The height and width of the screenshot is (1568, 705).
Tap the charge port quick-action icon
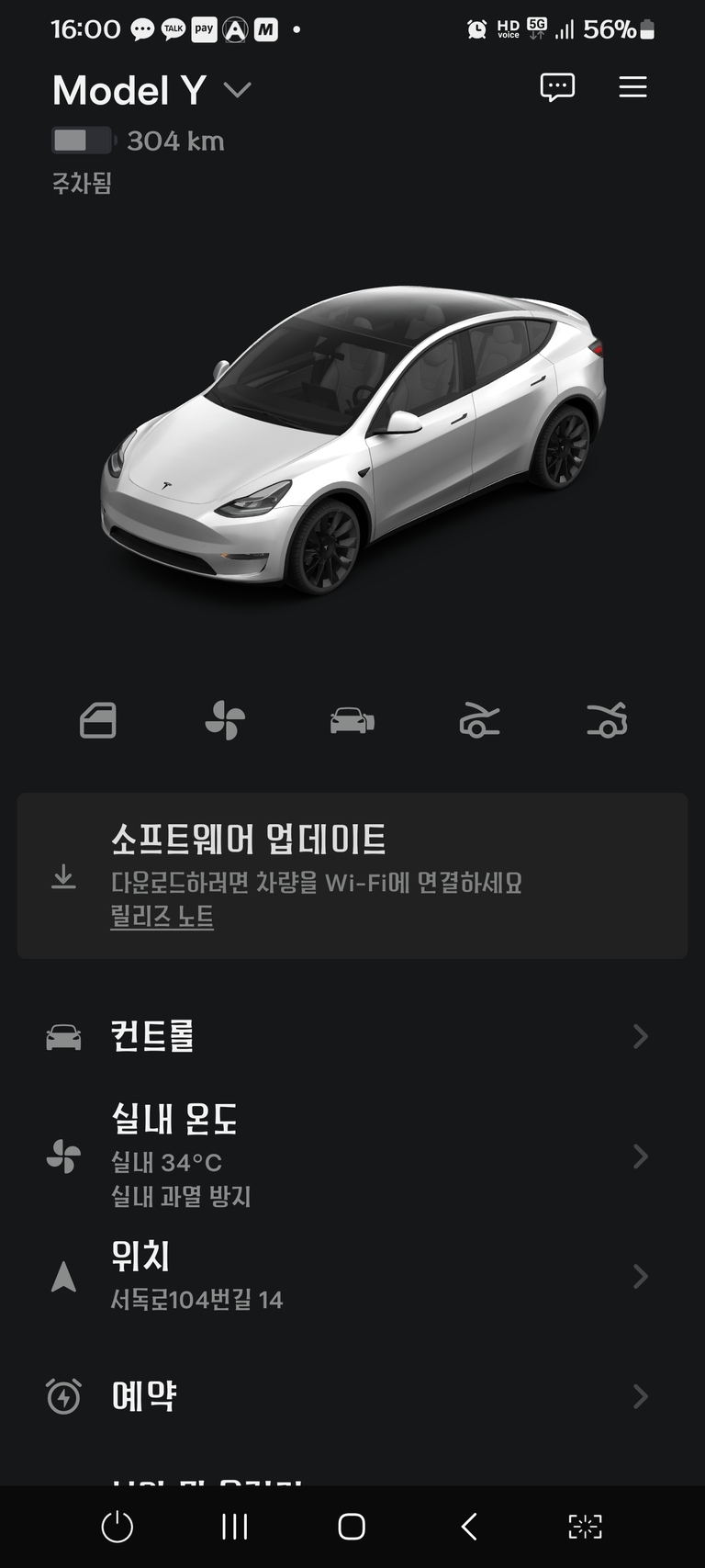click(x=352, y=720)
